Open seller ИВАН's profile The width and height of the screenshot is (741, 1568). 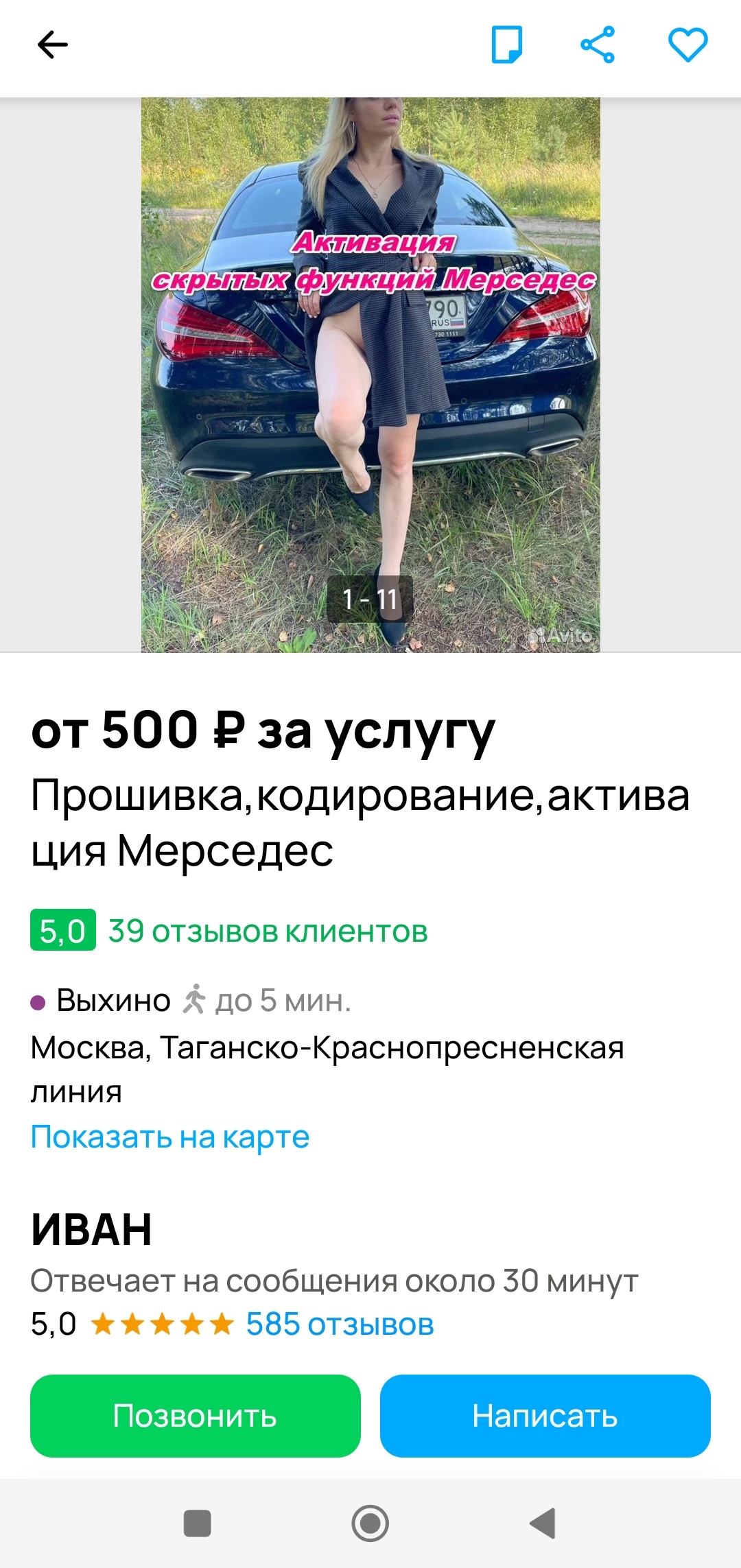pos(91,1229)
